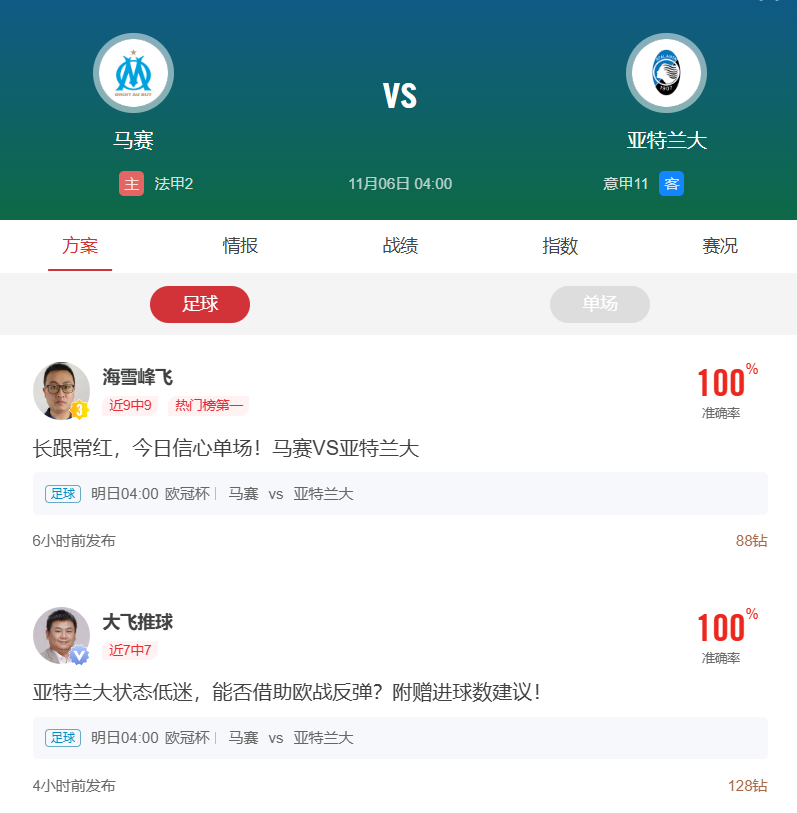The height and width of the screenshot is (813, 797).
Task: Open match row in 海雪峰飞's post
Action: pyautogui.click(x=400, y=494)
